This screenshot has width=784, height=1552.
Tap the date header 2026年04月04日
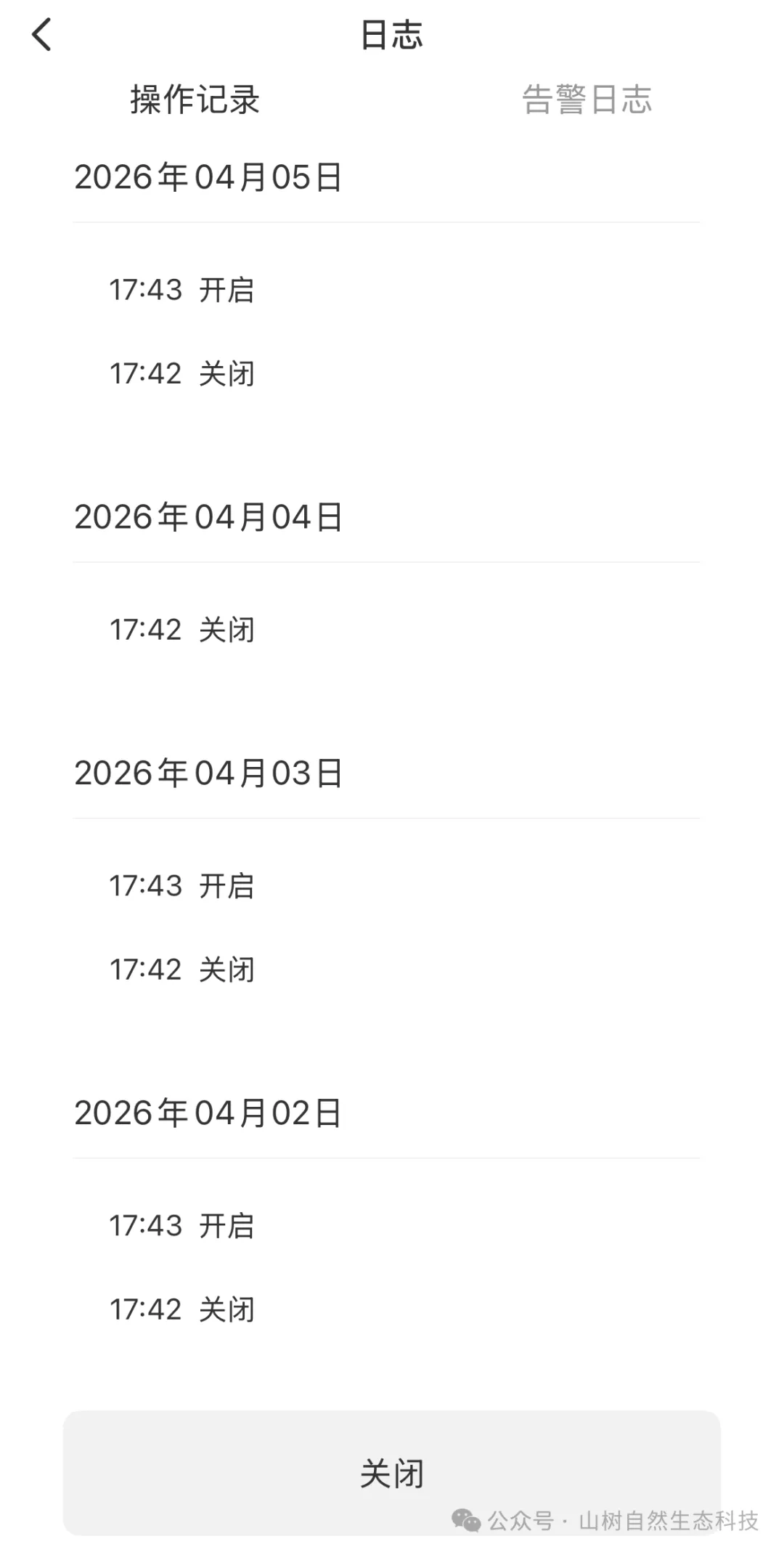(208, 516)
